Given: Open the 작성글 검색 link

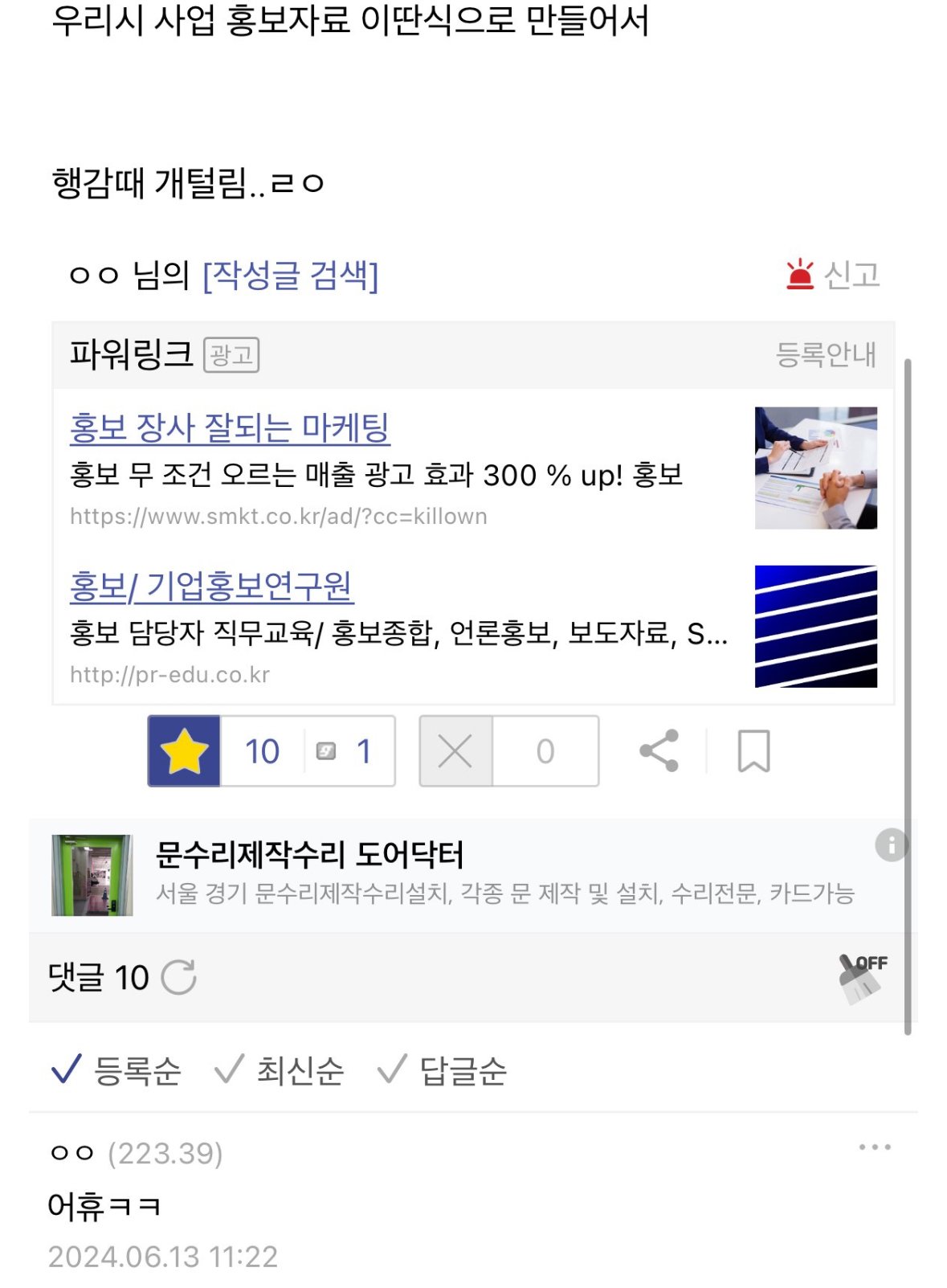Looking at the screenshot, I should tap(290, 276).
